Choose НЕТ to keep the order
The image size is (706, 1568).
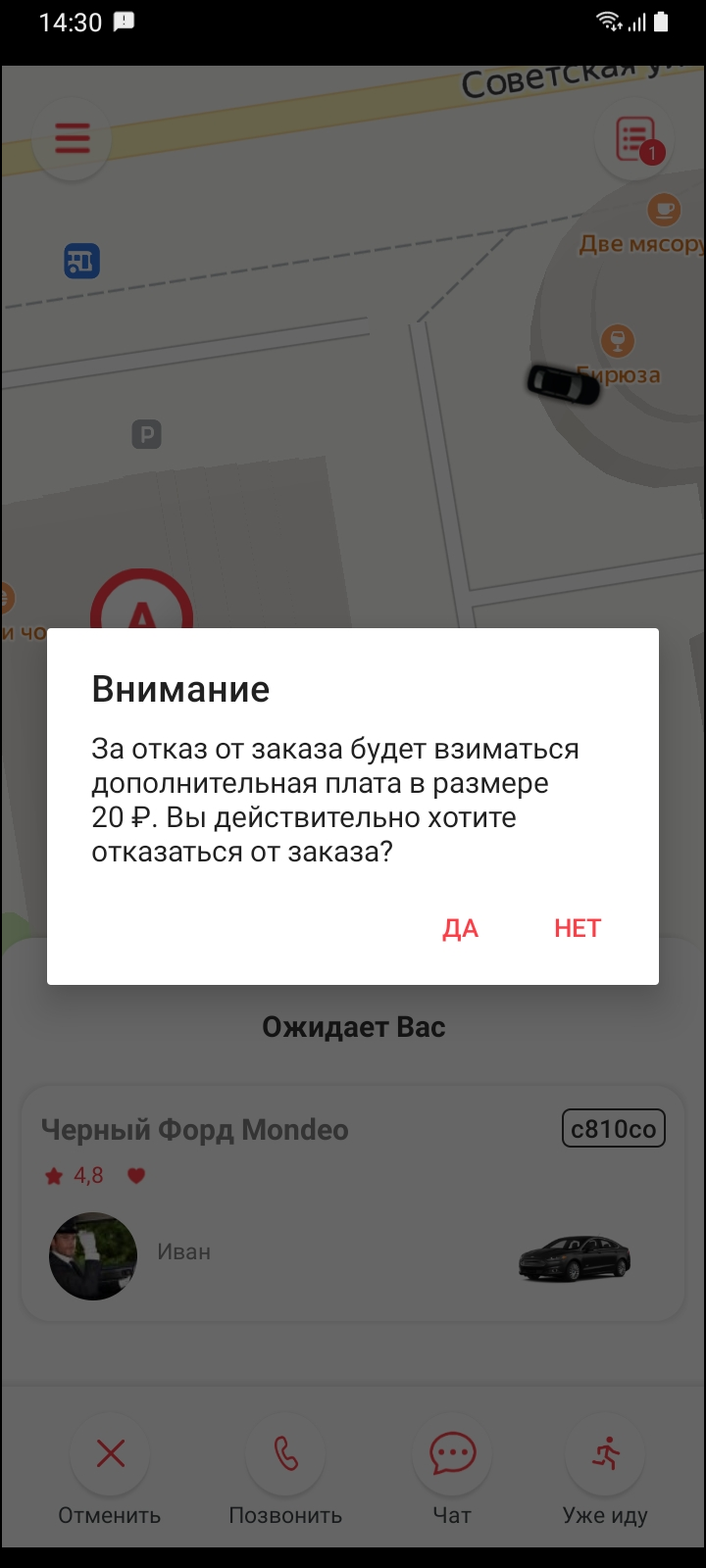(x=578, y=928)
